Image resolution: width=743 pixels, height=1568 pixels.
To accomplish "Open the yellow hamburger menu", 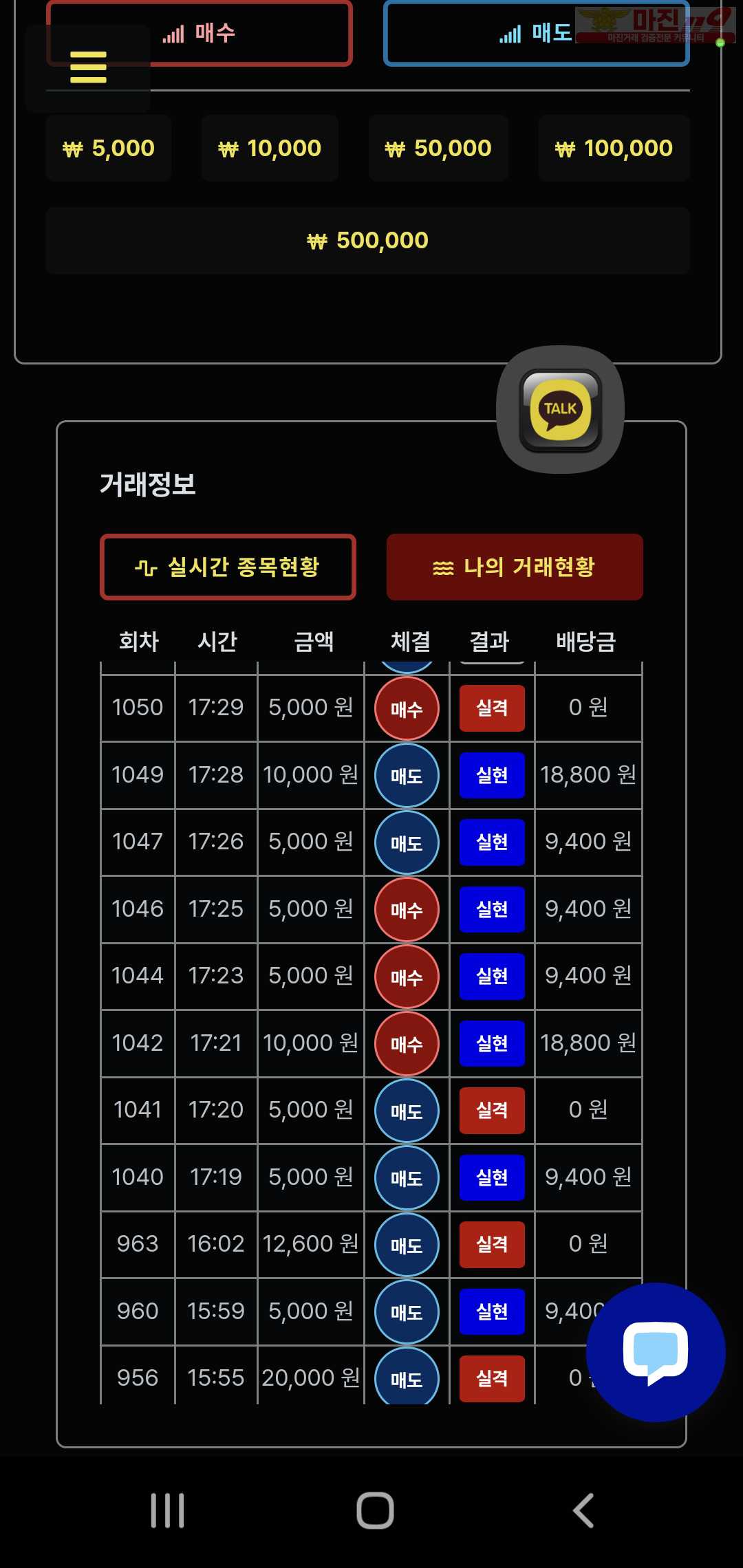I will point(88,67).
